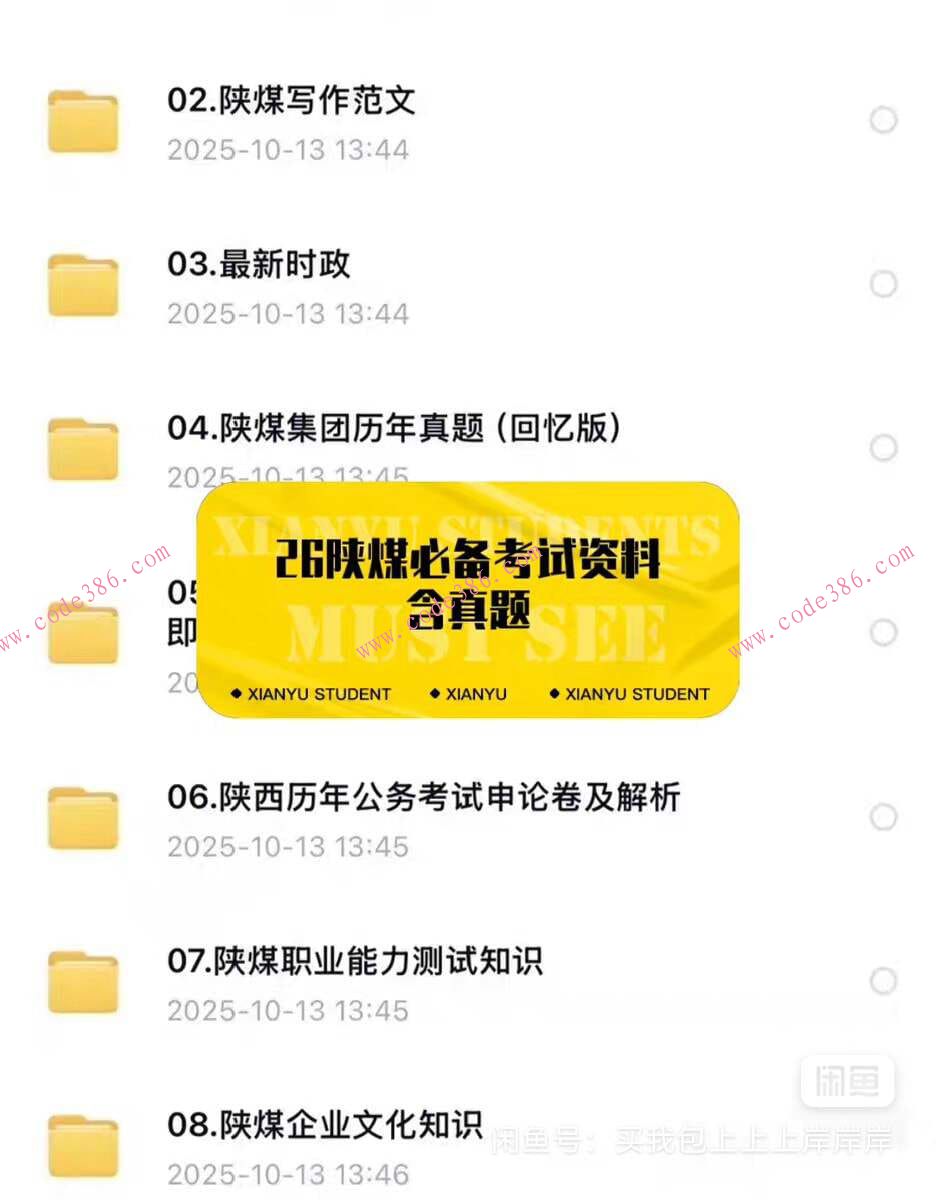The height and width of the screenshot is (1200, 936).
Task: Open the 03.最新时政 folder icon
Action: click(83, 284)
